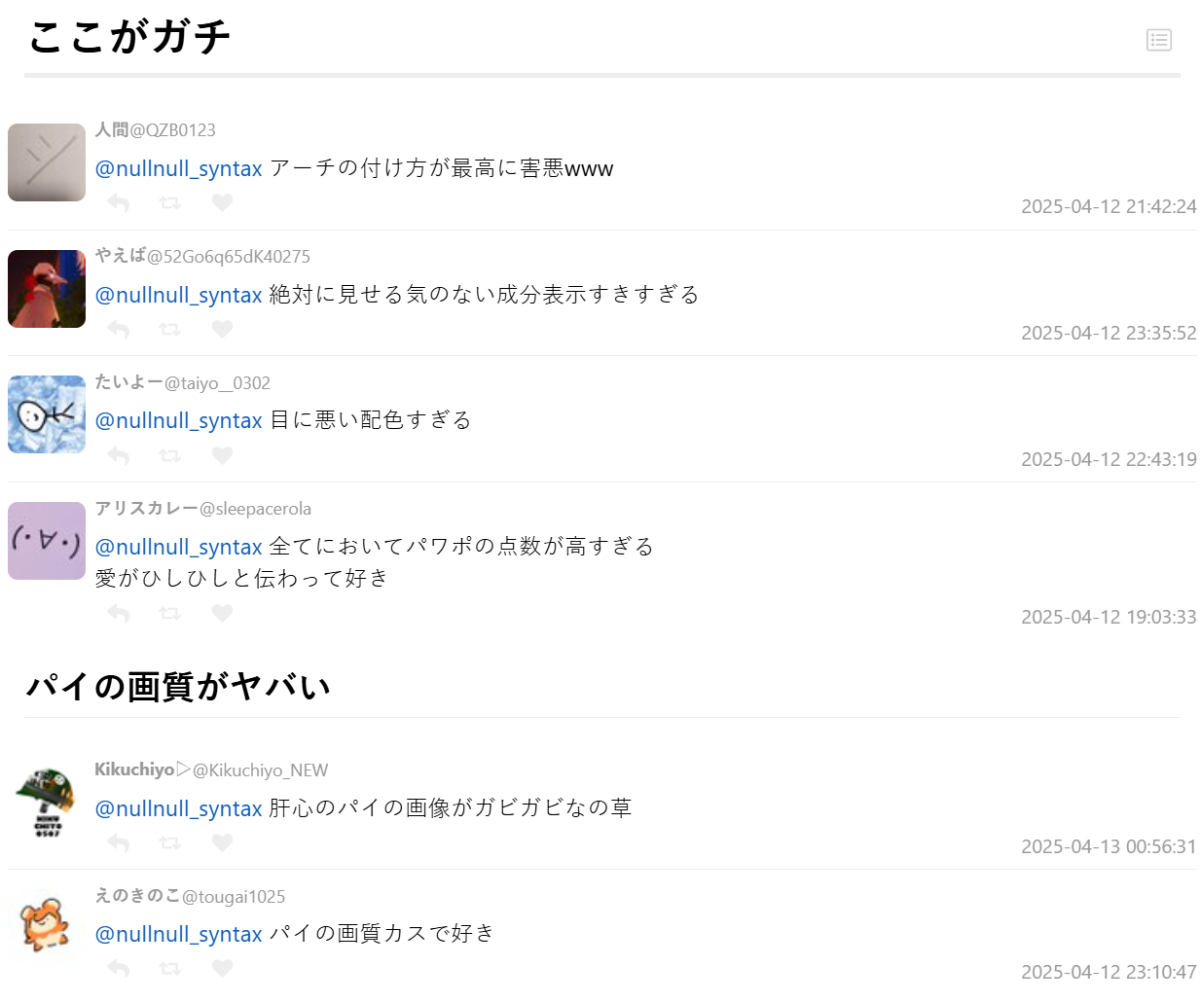Like えのきのこ's tweet

click(x=222, y=968)
